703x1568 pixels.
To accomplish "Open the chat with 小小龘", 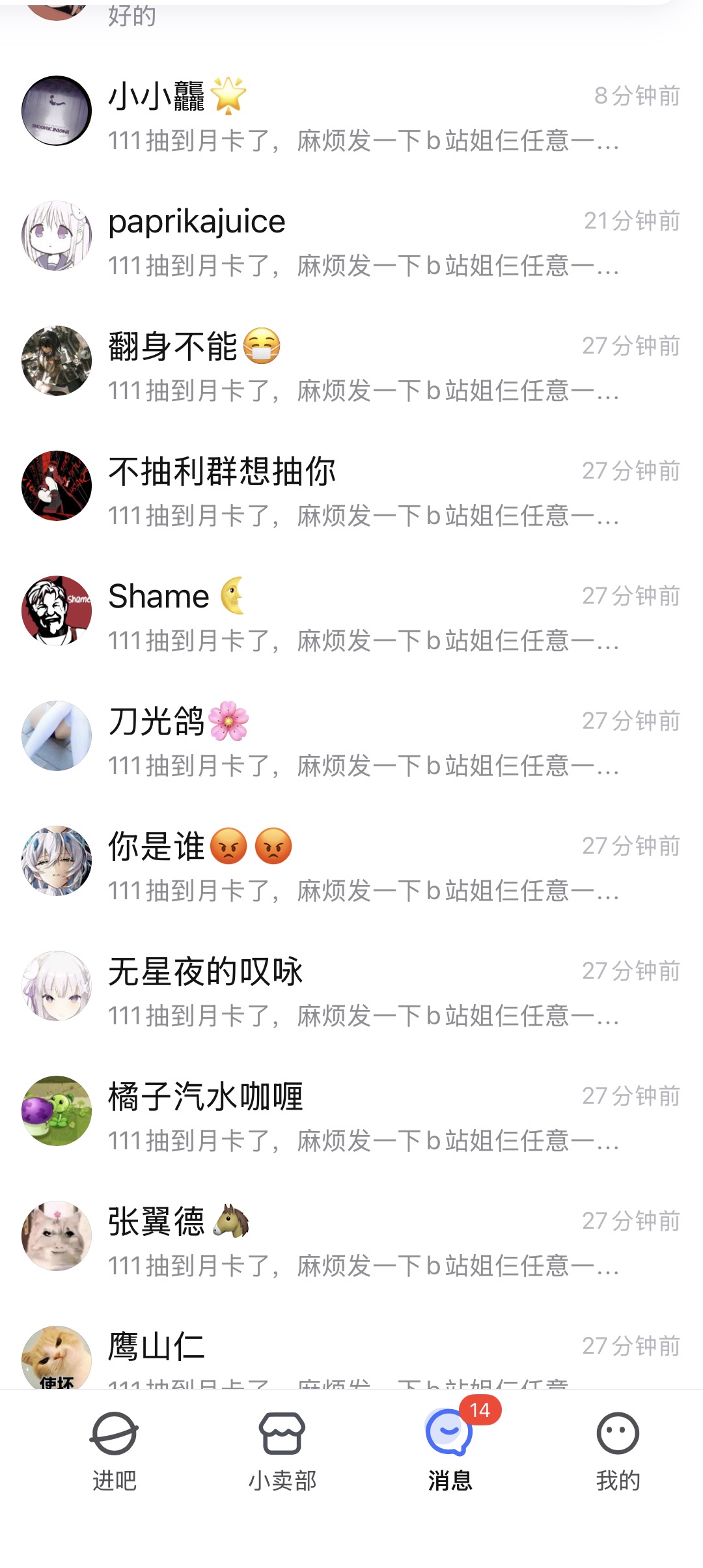I will (x=351, y=117).
